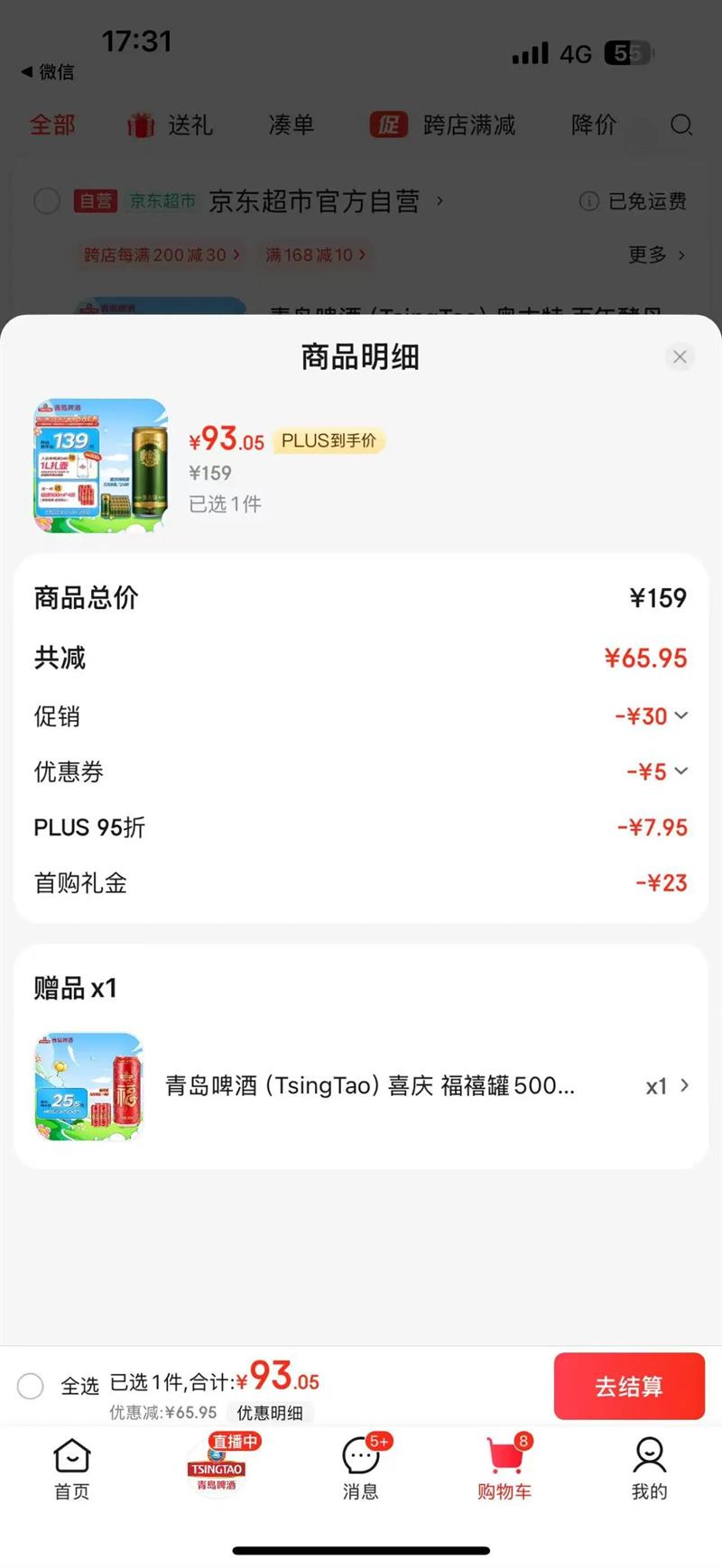The height and width of the screenshot is (1568, 722).
Task: Open the 青岛啤酒 福禧罐 gift item
Action: (361, 1086)
